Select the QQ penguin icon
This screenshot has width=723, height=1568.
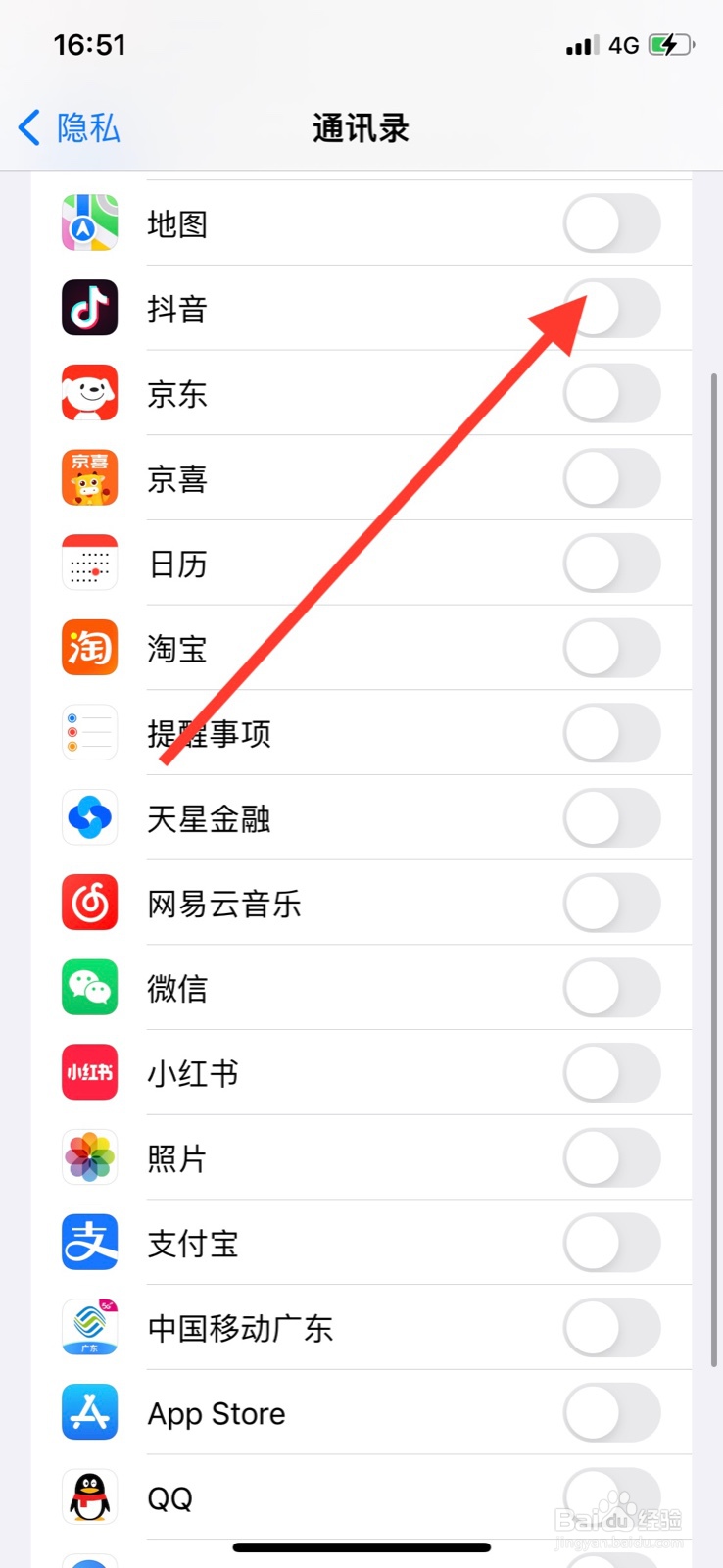(x=89, y=1497)
